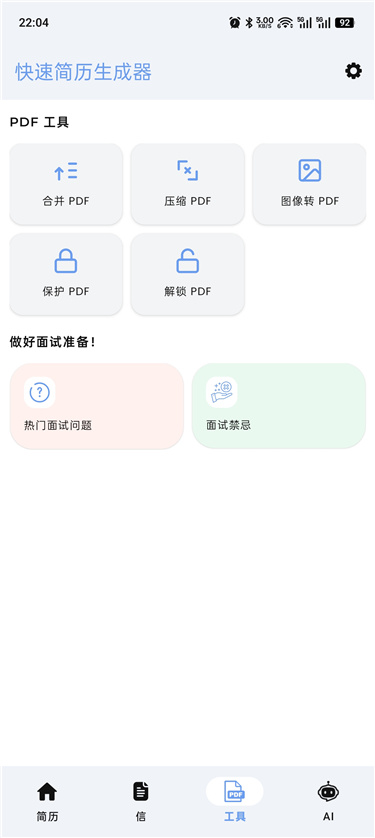Tap the 工具 tab
Viewport: 375px width, 838px height.
(x=235, y=801)
